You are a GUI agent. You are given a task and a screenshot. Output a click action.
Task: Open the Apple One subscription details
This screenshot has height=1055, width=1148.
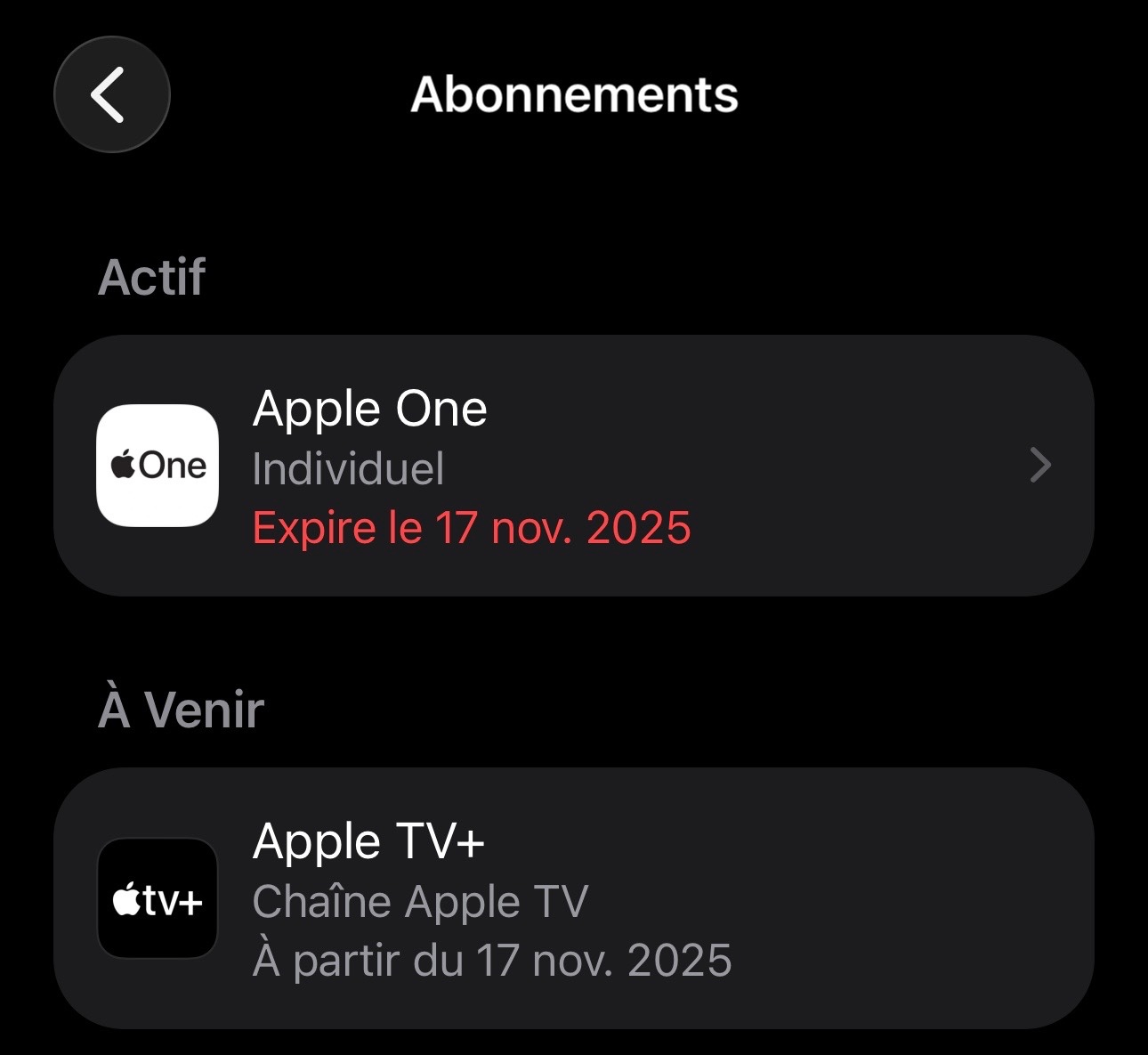tap(573, 466)
